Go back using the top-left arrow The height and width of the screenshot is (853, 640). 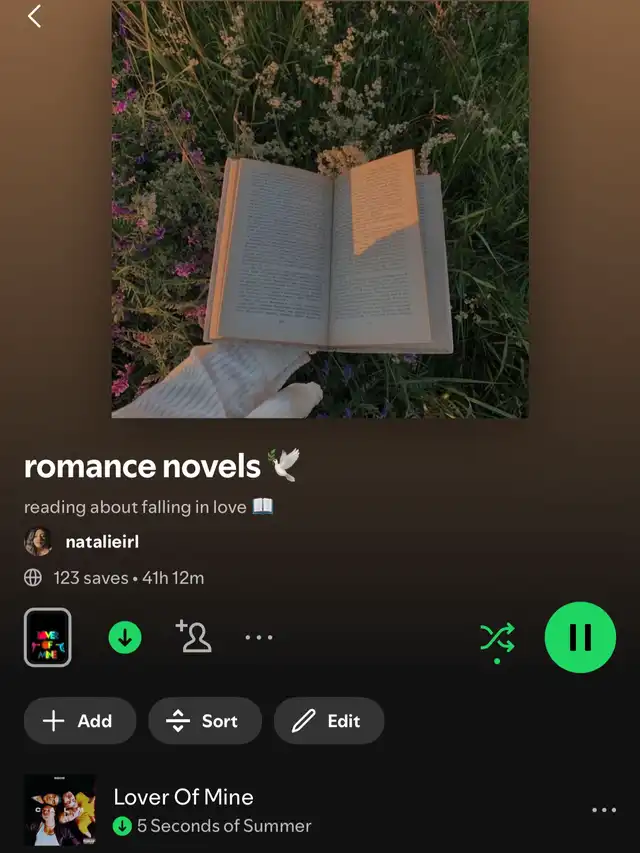pyautogui.click(x=34, y=16)
